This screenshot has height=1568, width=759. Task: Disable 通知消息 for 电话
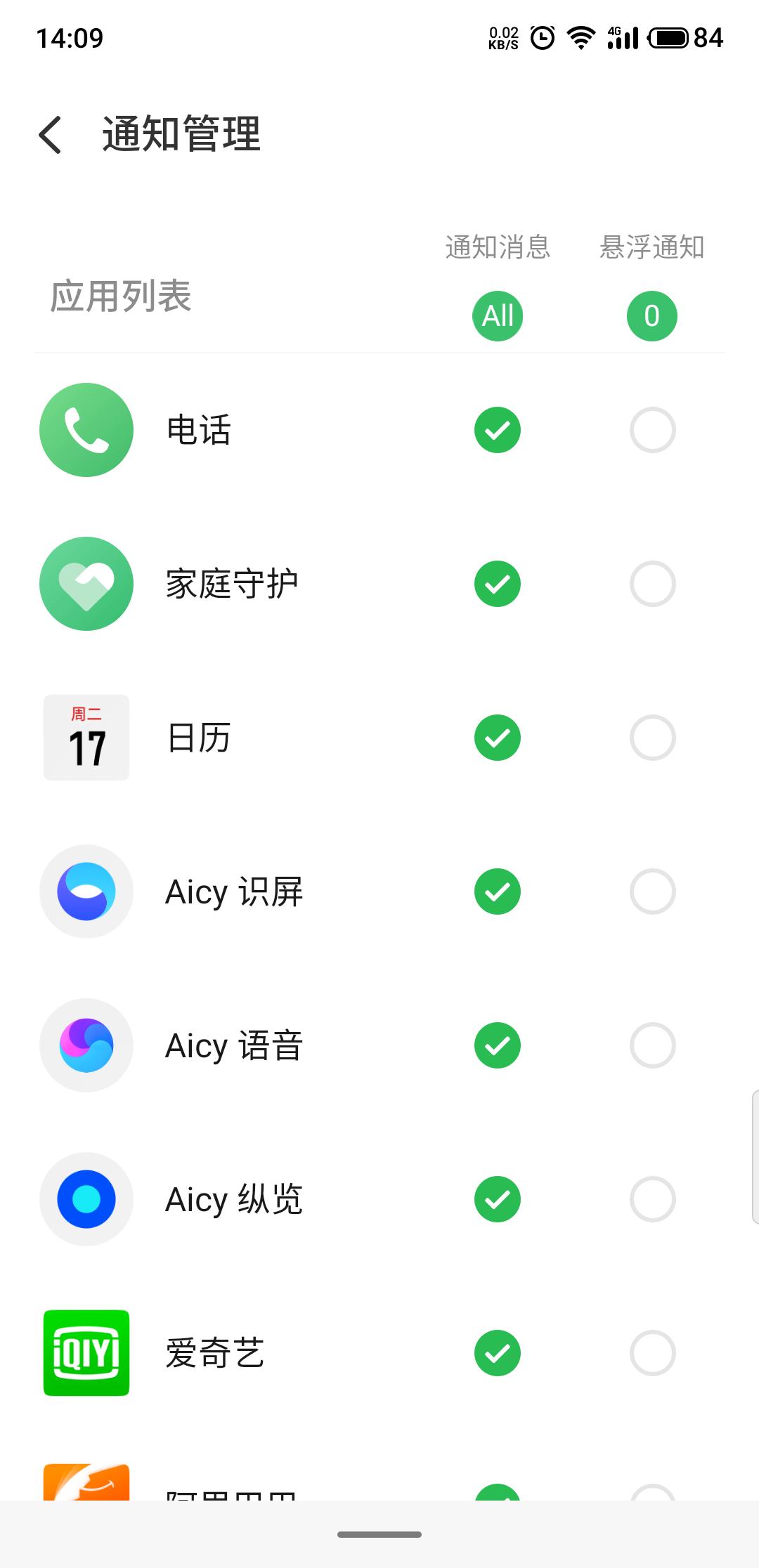pyautogui.click(x=498, y=431)
